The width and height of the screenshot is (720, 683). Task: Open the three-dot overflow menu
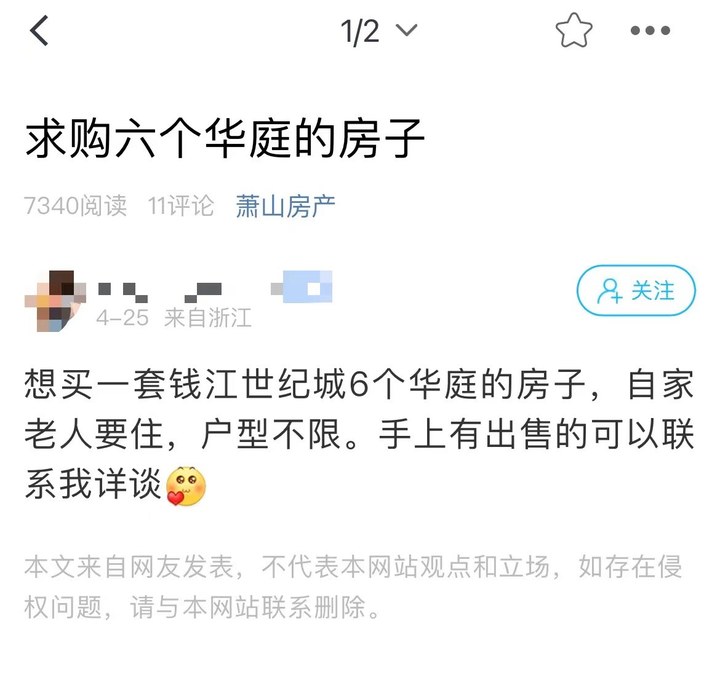(650, 32)
